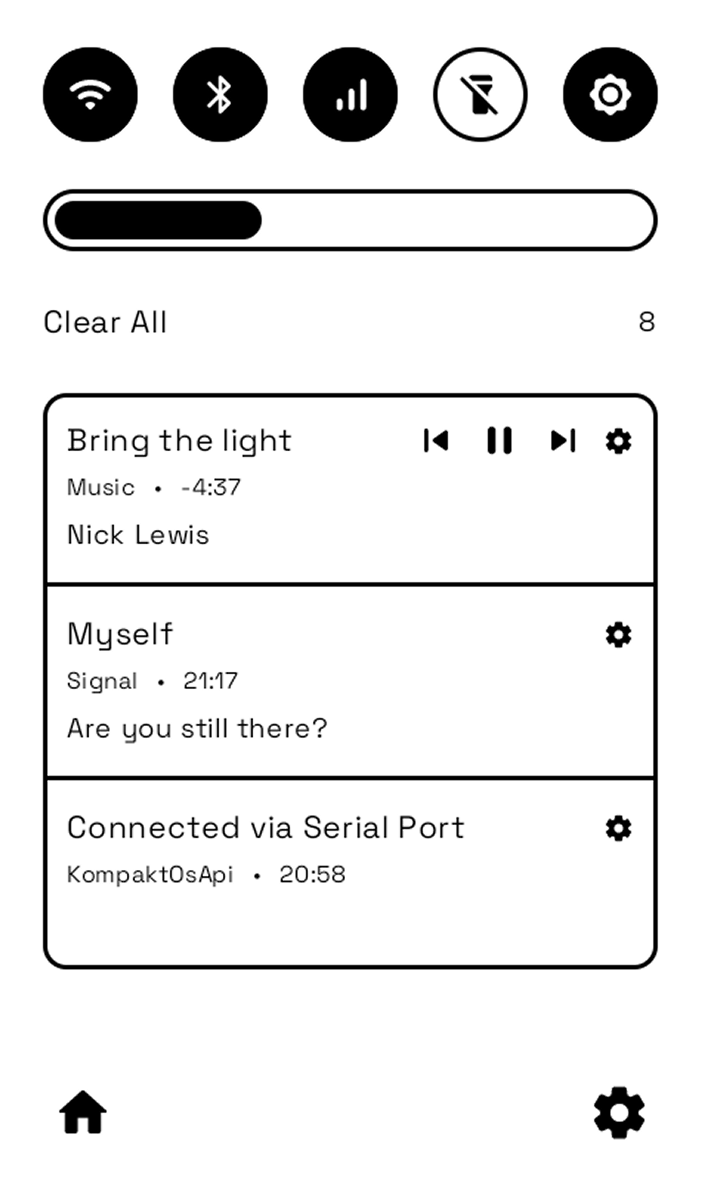Toggle the Bluetooth quick setting
Screen dimensions: 701x1183
[x=220, y=95]
